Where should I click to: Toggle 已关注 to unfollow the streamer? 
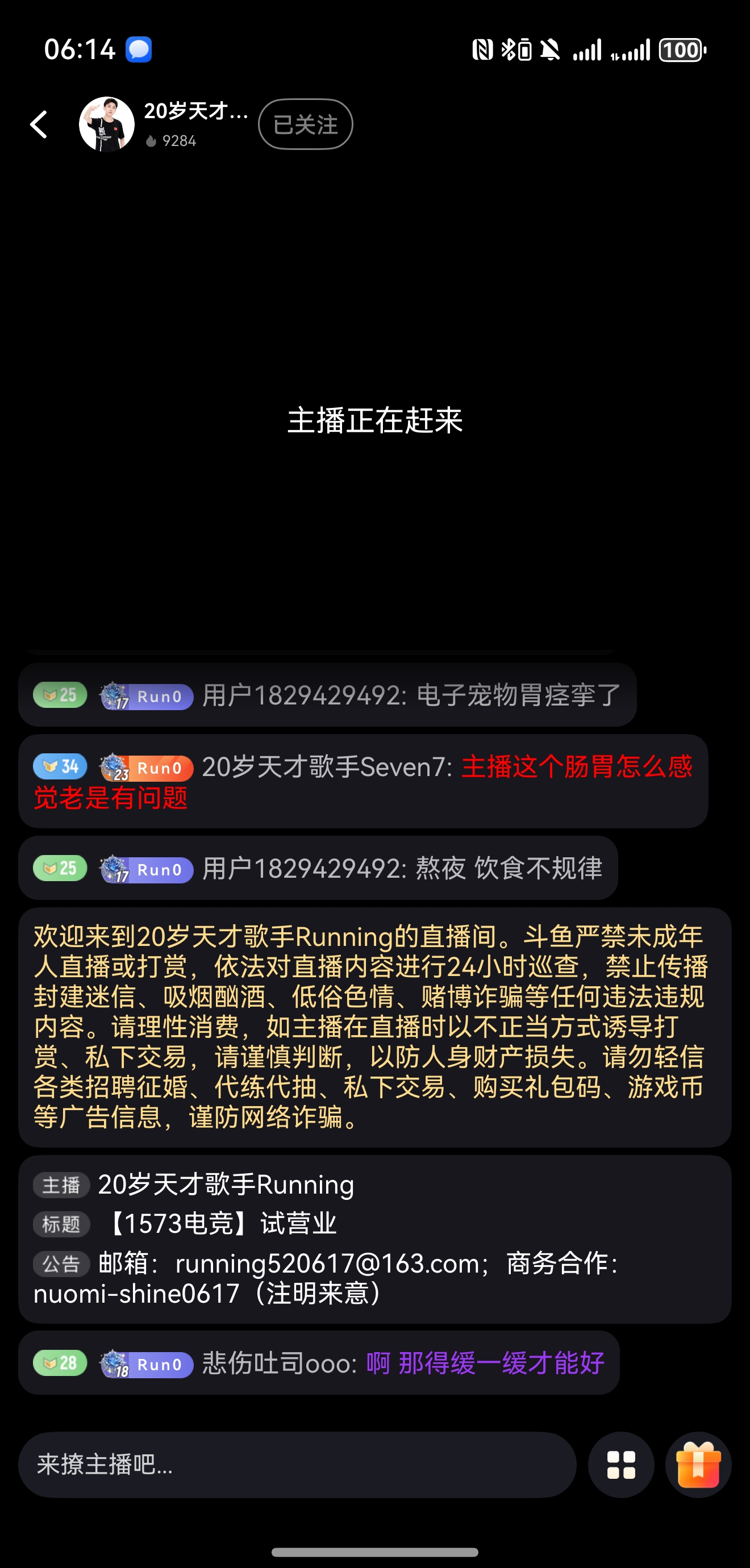coord(305,124)
